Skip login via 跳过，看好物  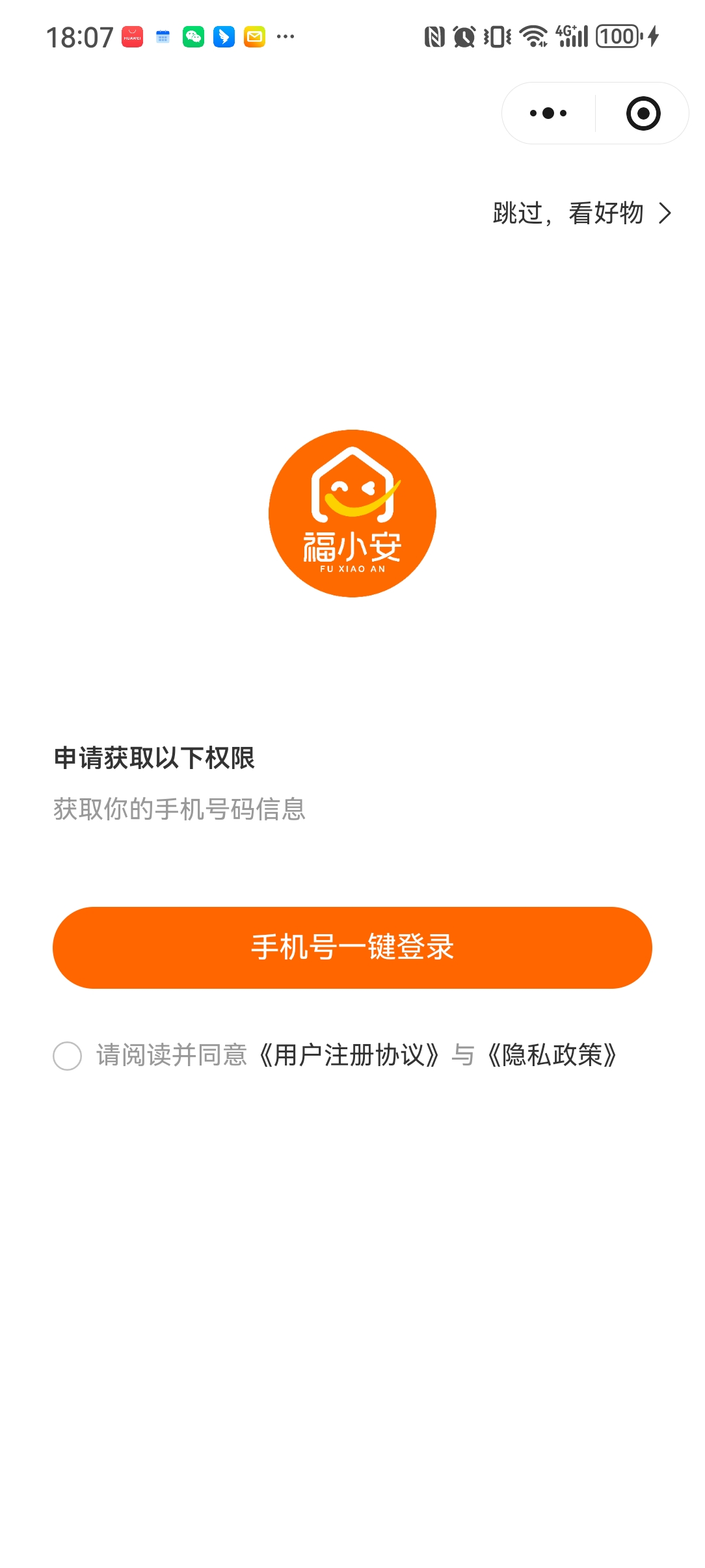(x=581, y=213)
